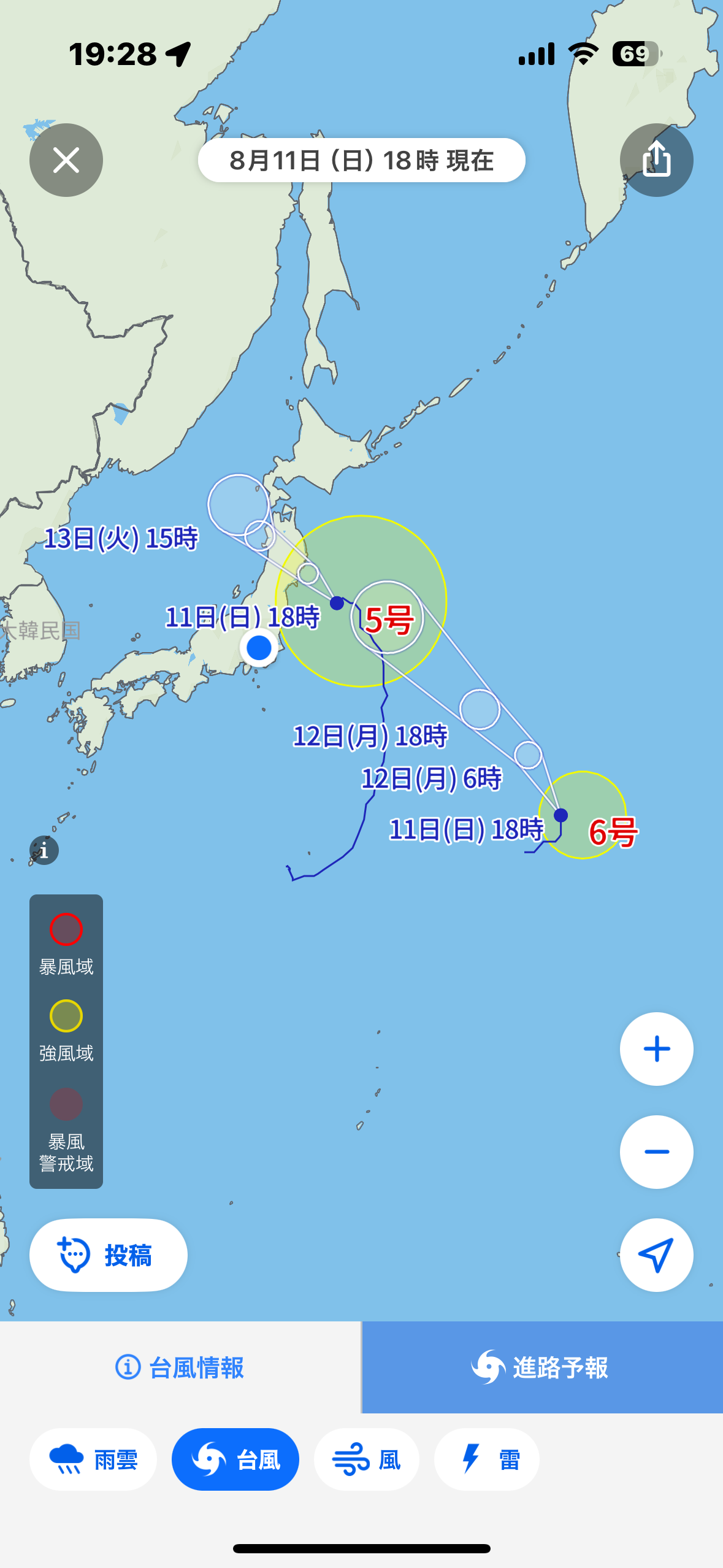Zoom in with the plus button

[x=656, y=1049]
